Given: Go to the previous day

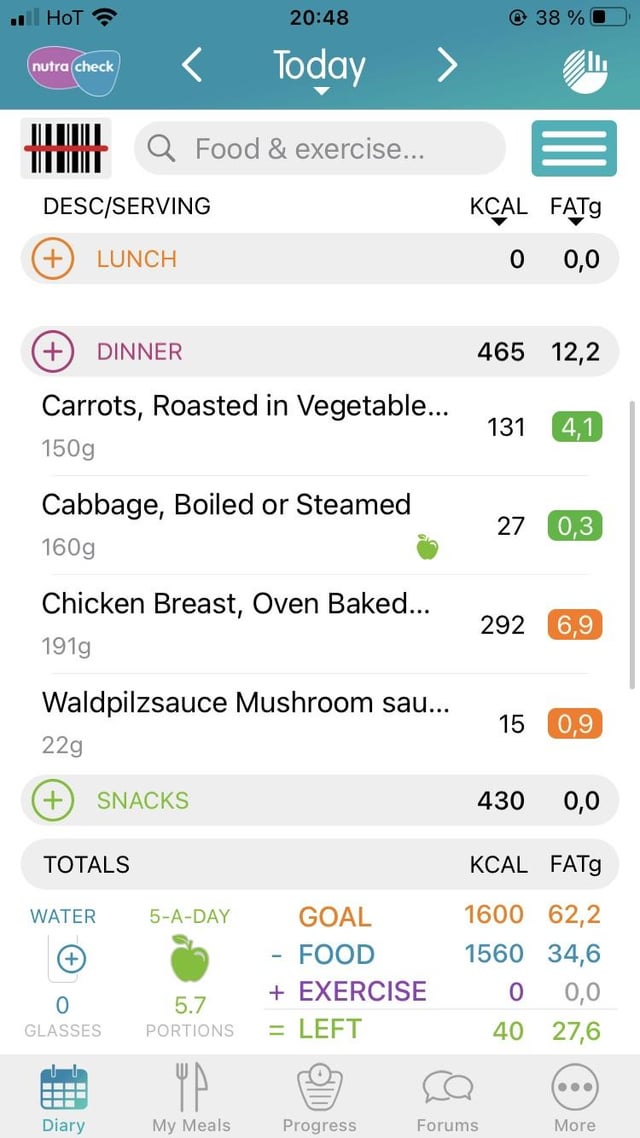Looking at the screenshot, I should coord(192,66).
